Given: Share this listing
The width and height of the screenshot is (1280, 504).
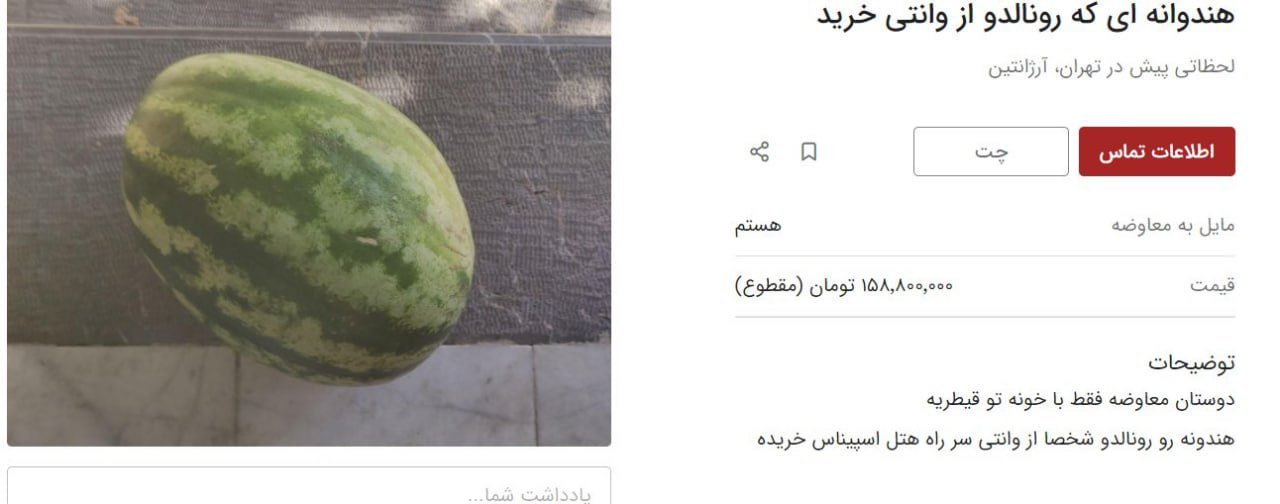Looking at the screenshot, I should pyautogui.click(x=760, y=152).
